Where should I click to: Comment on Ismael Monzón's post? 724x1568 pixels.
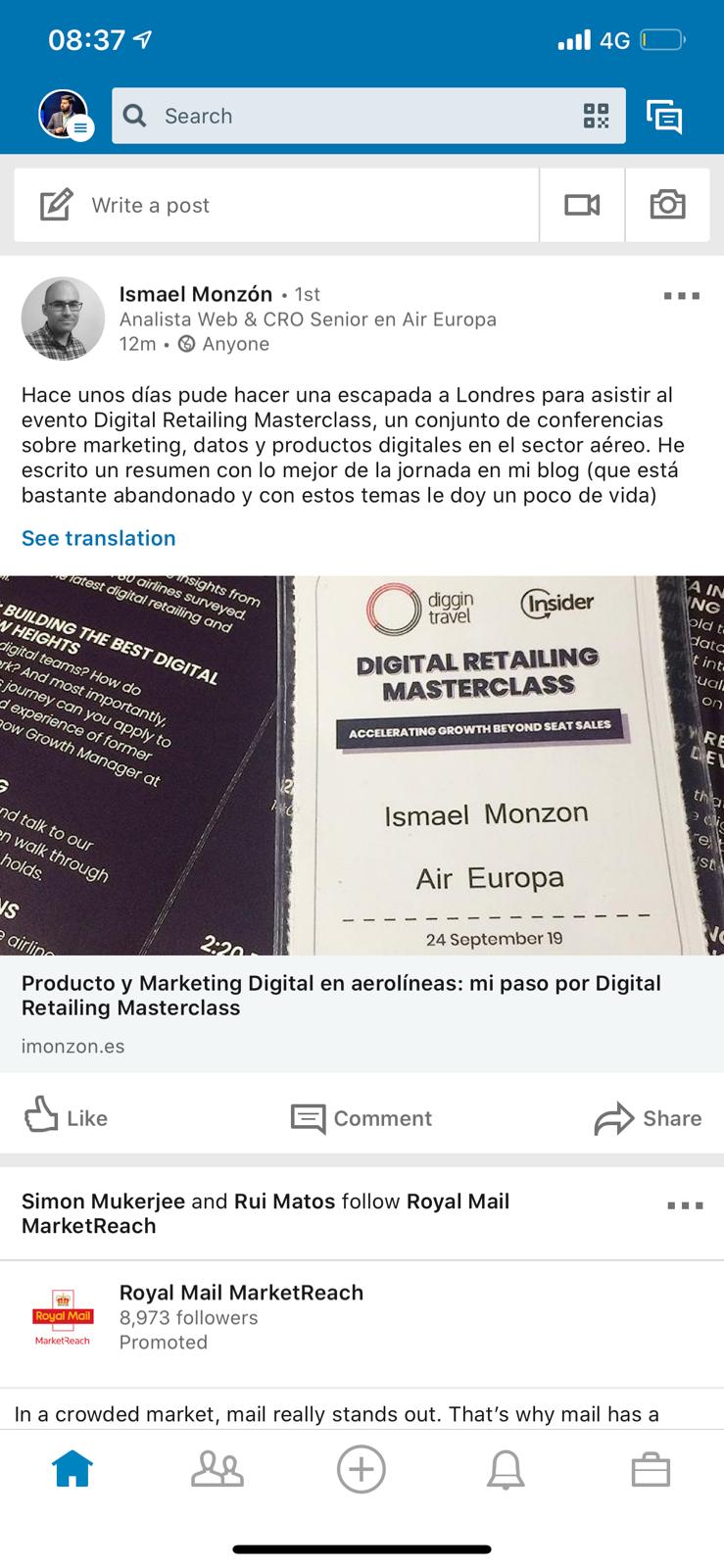tap(362, 1118)
